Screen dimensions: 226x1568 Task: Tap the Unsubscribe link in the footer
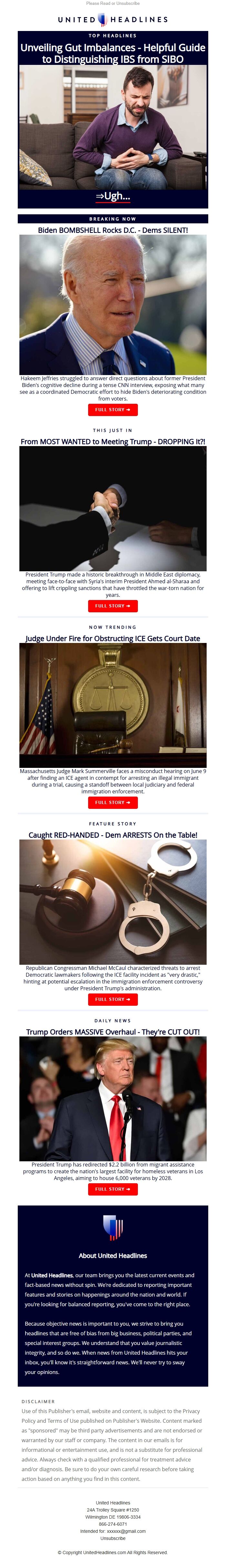[x=113, y=1538]
